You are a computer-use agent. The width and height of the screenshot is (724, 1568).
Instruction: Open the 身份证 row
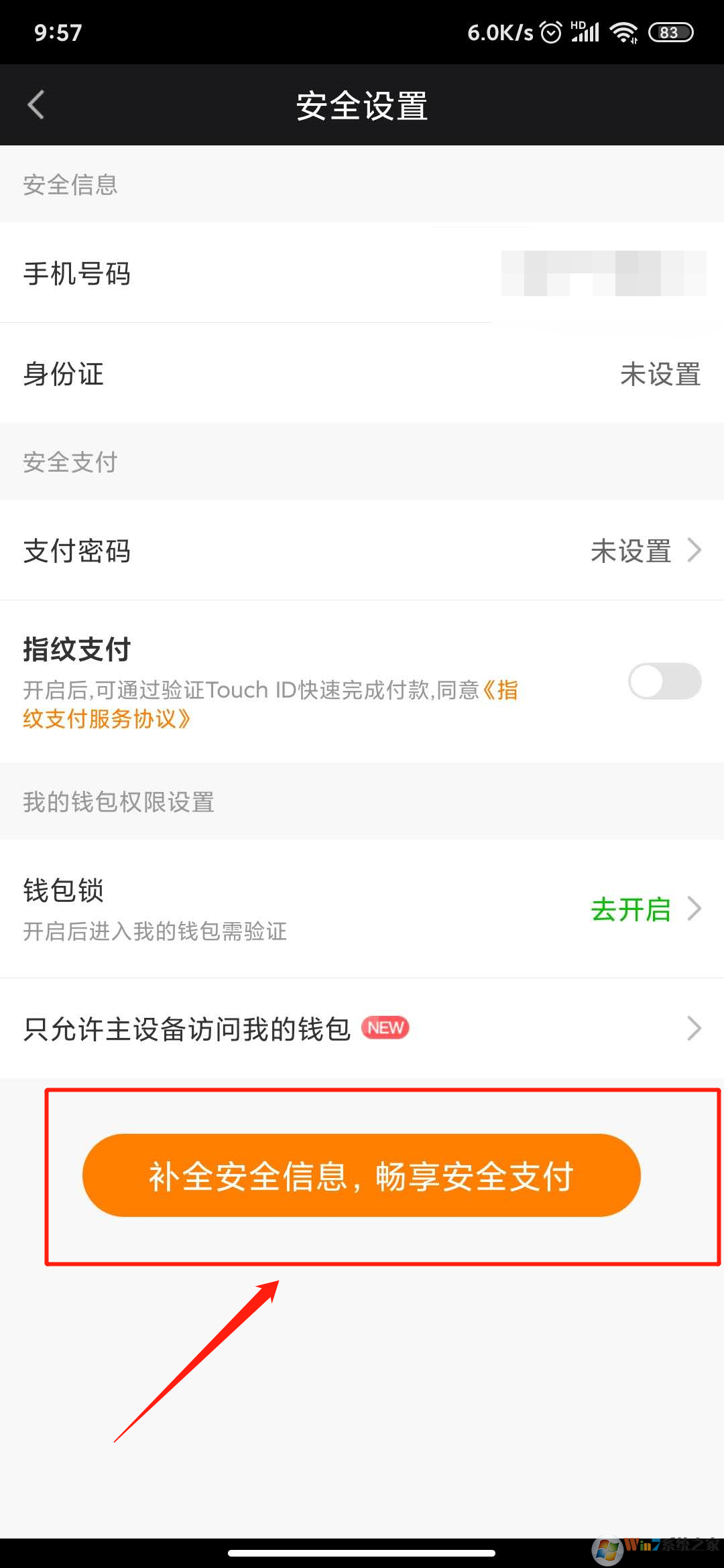click(362, 374)
